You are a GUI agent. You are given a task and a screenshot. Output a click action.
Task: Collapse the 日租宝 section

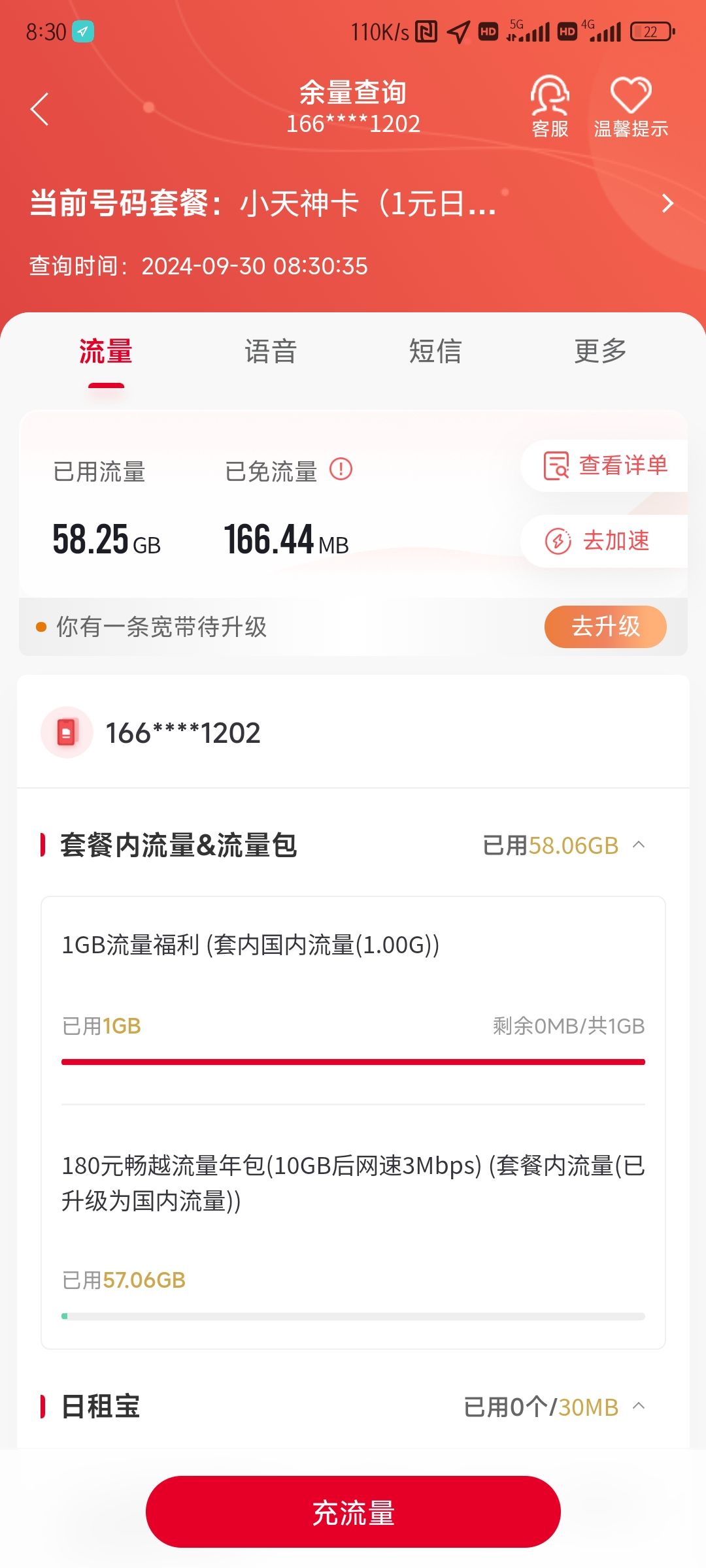639,1406
